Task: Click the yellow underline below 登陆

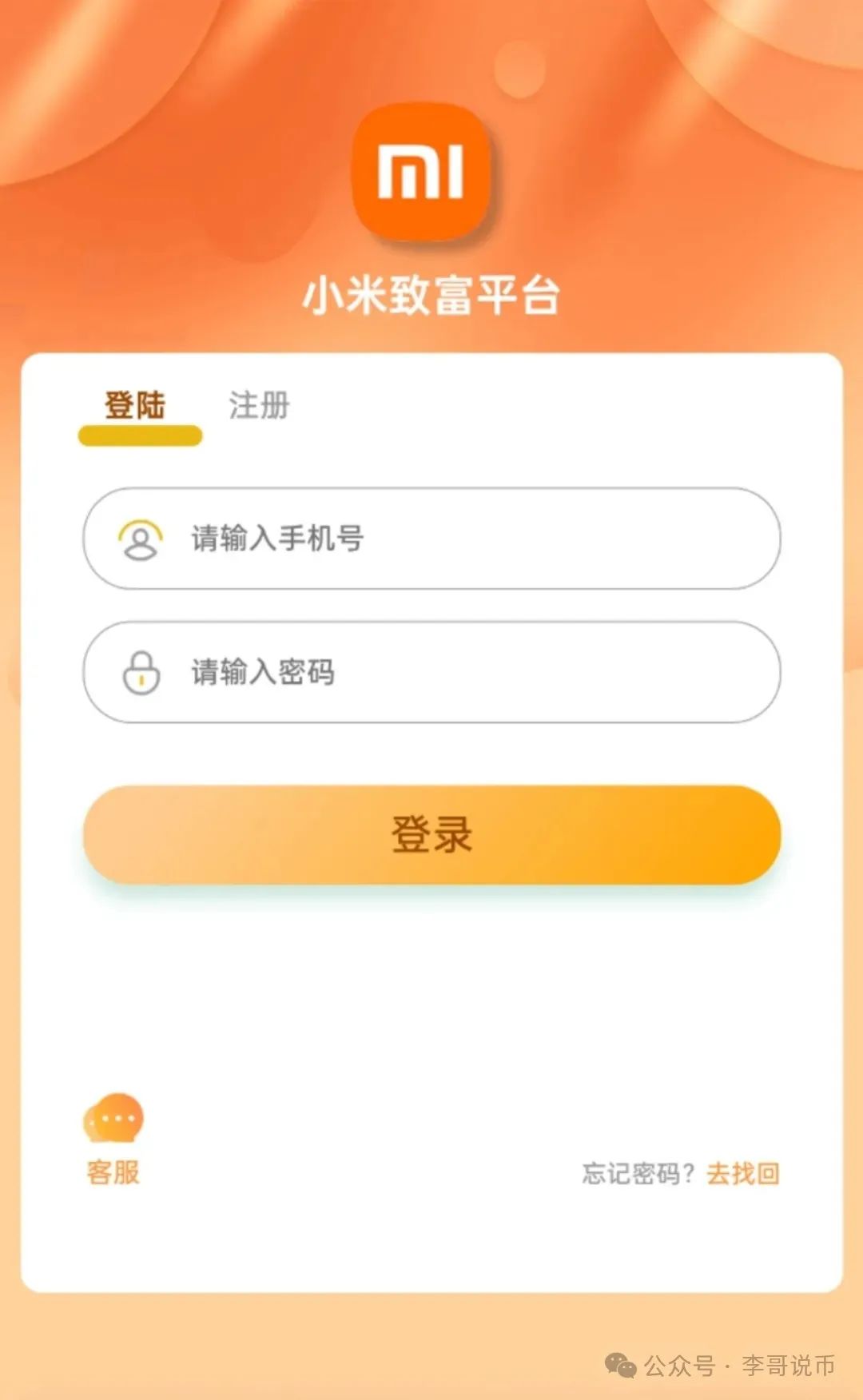Action: tap(139, 436)
